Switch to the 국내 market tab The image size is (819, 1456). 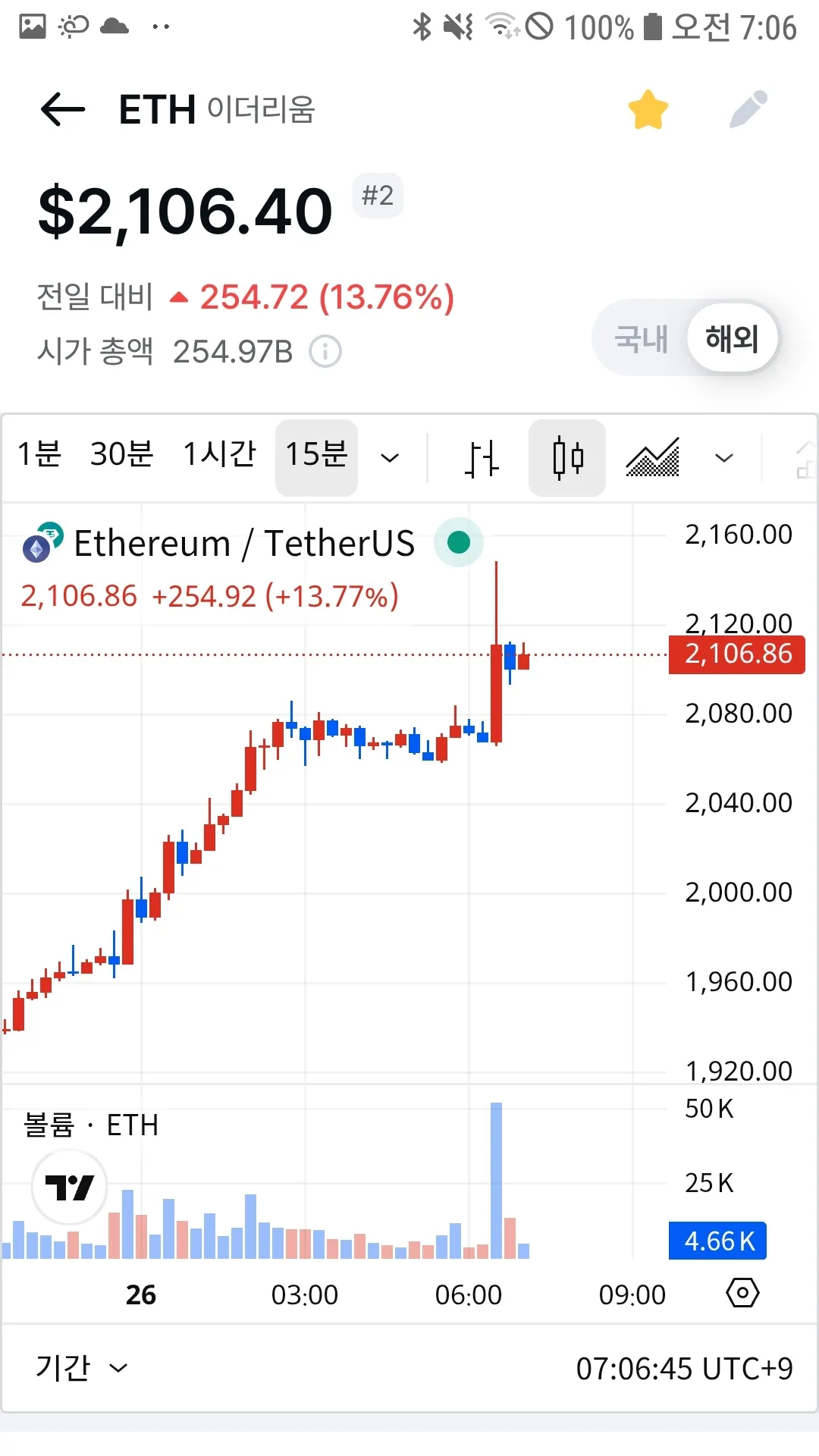[641, 338]
